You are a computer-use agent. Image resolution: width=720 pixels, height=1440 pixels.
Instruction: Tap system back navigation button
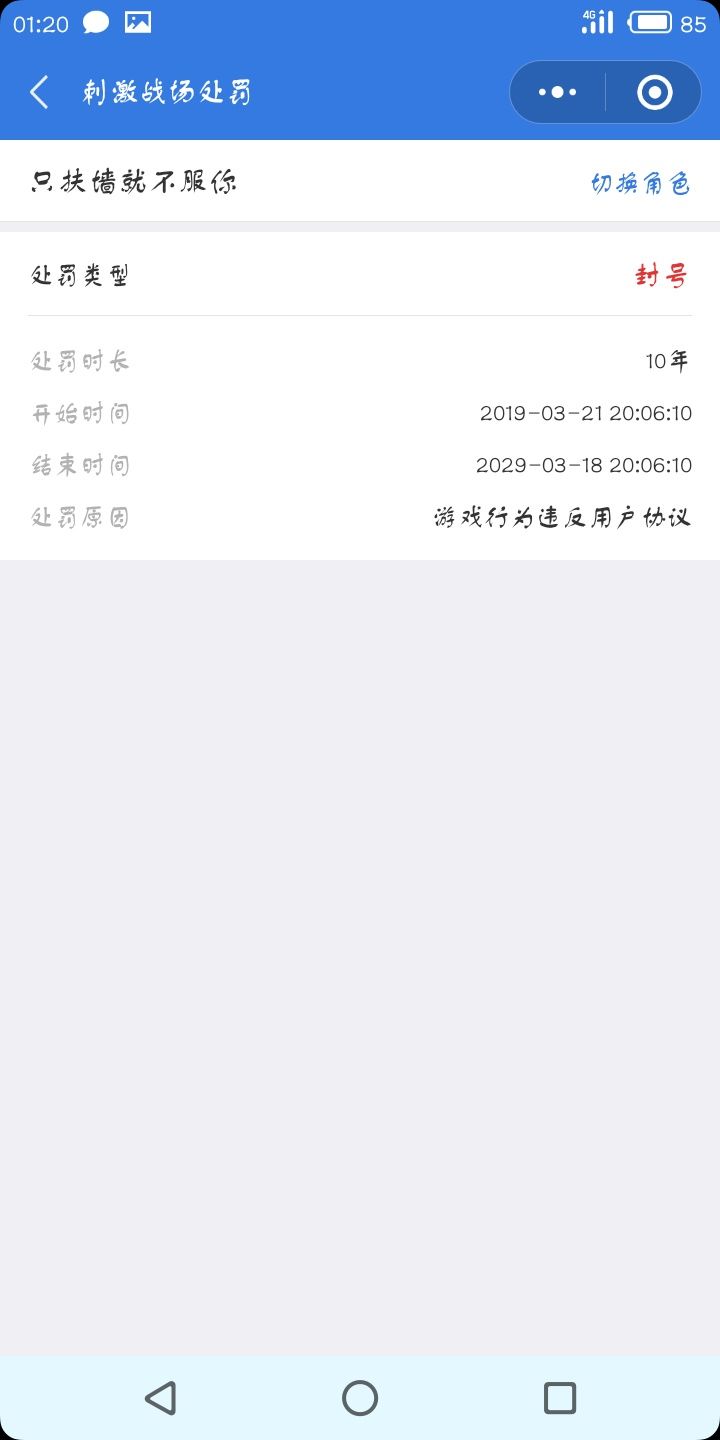click(x=160, y=1397)
